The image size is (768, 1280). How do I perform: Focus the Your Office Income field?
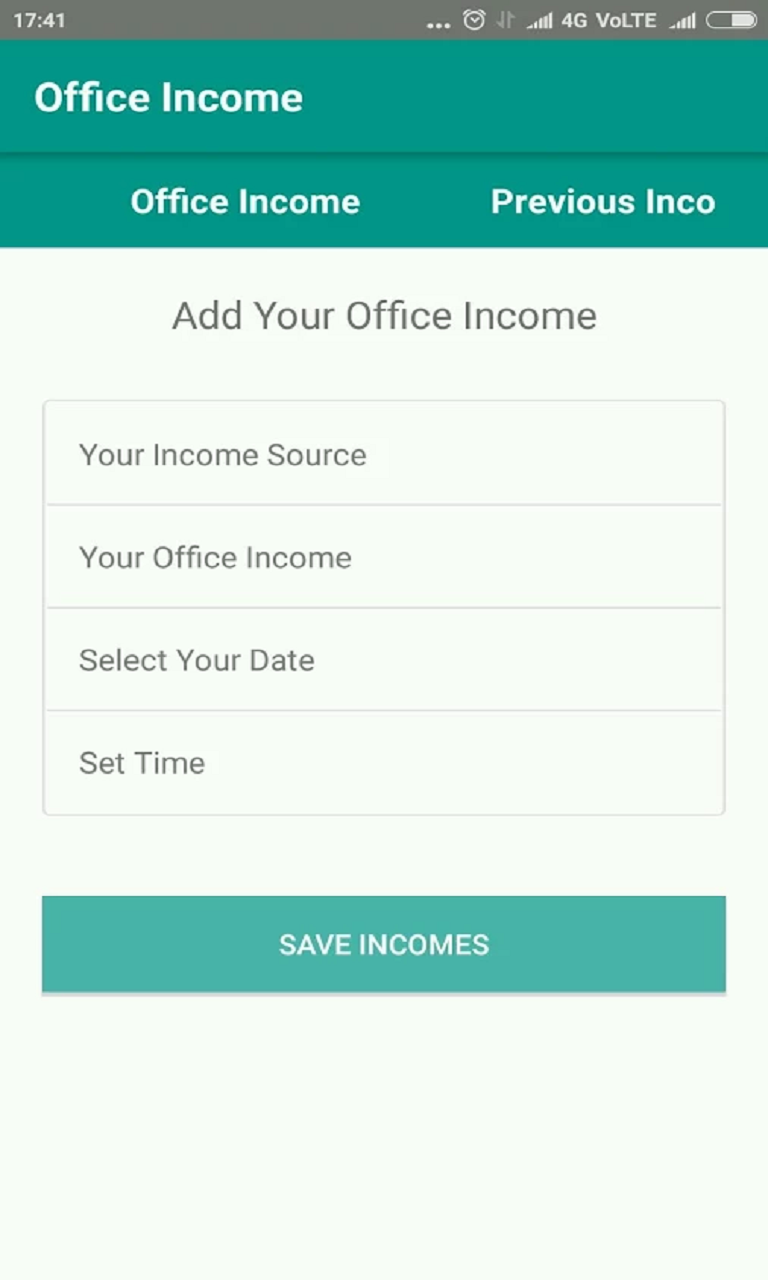point(383,558)
